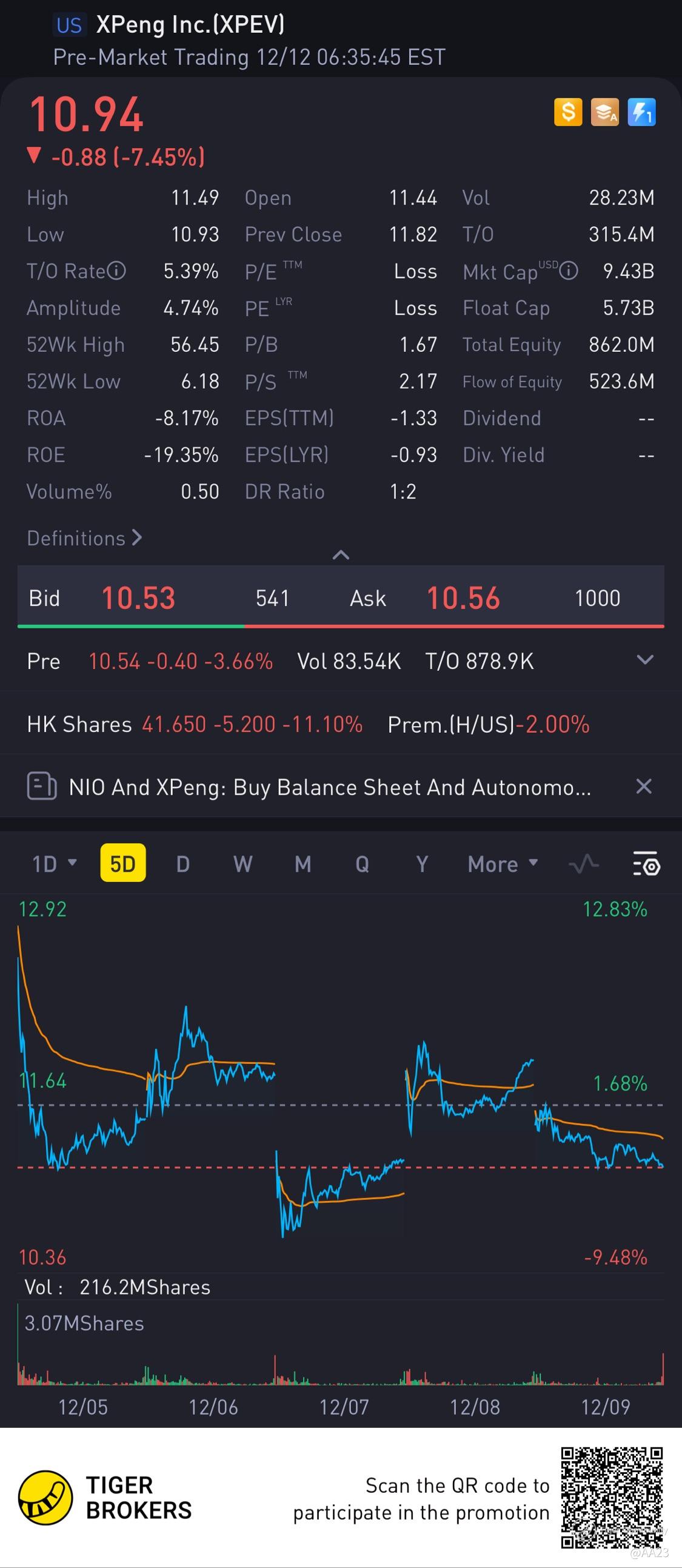Open the 1D chart period dropdown
682x1568 pixels.
click(x=54, y=863)
